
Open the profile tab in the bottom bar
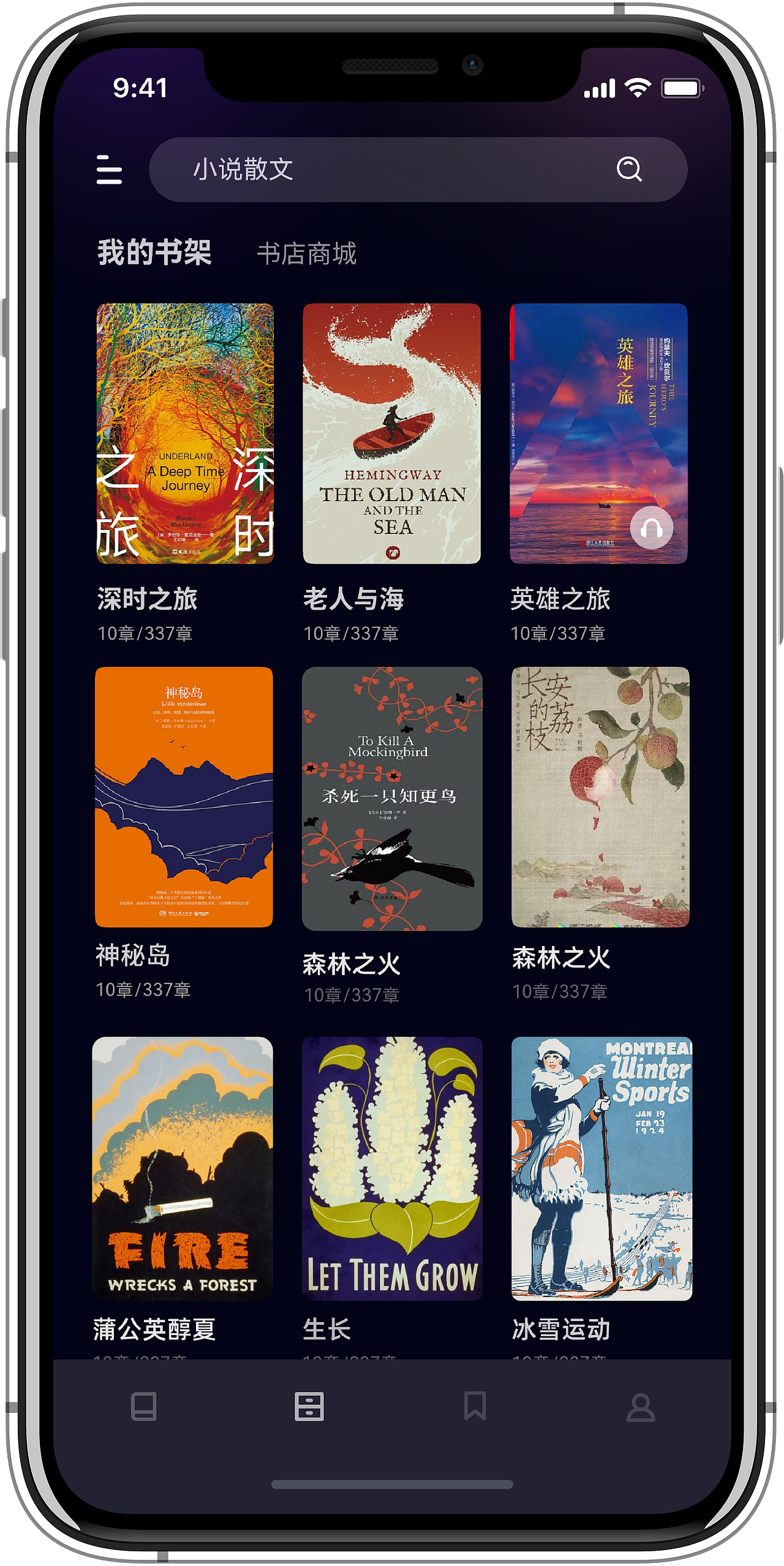click(641, 1407)
